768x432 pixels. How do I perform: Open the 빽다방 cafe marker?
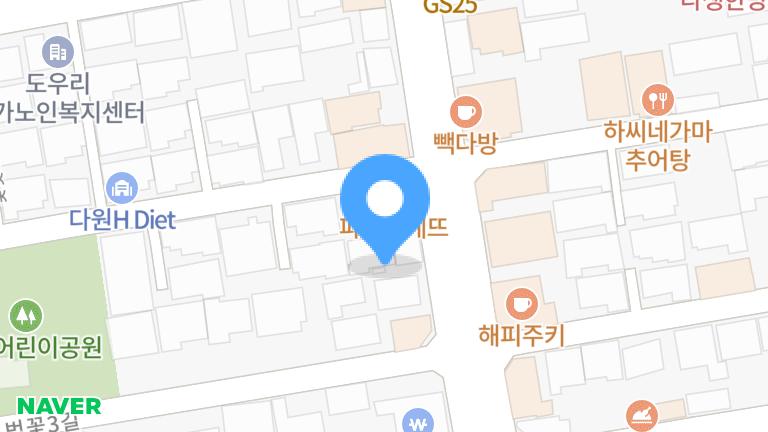coord(465,108)
